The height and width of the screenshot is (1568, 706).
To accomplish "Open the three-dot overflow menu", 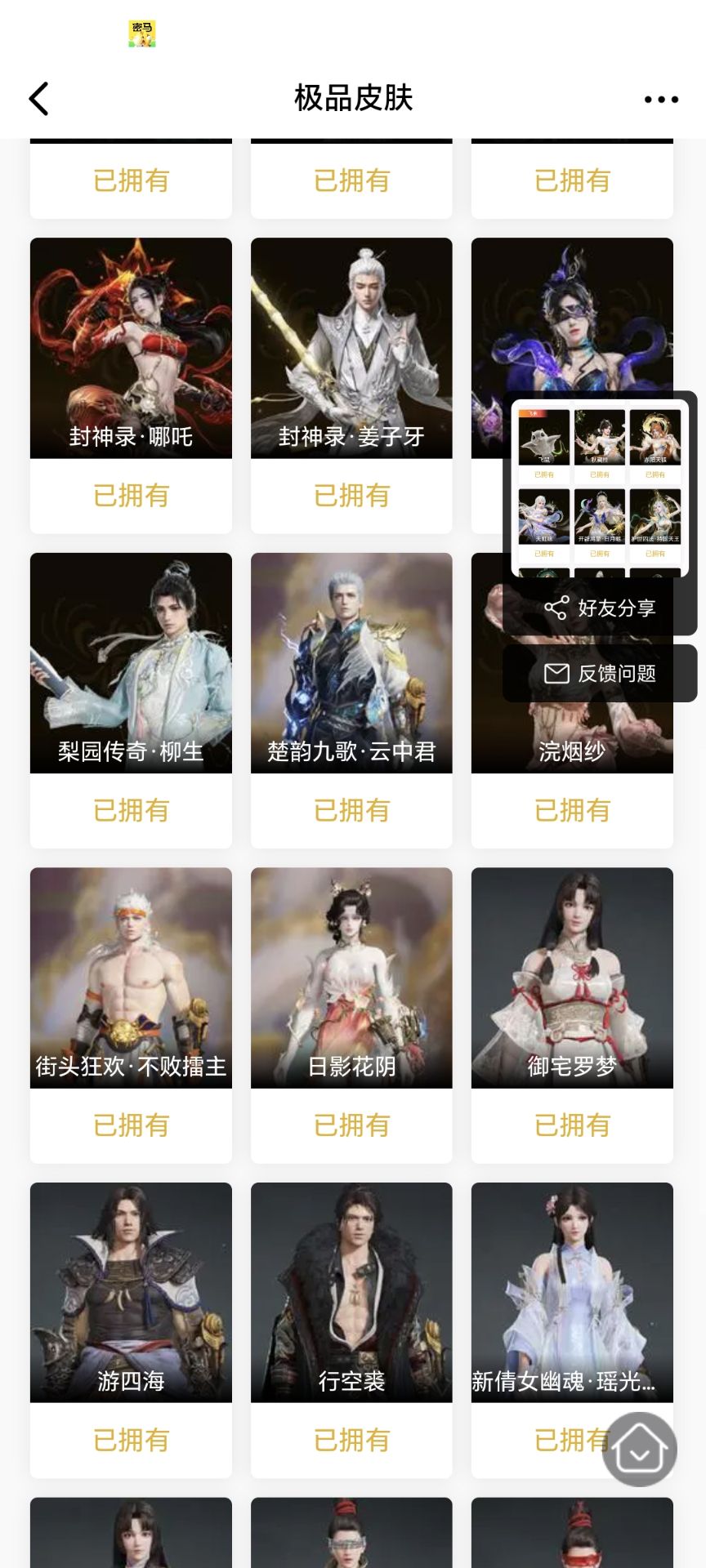I will point(660,100).
